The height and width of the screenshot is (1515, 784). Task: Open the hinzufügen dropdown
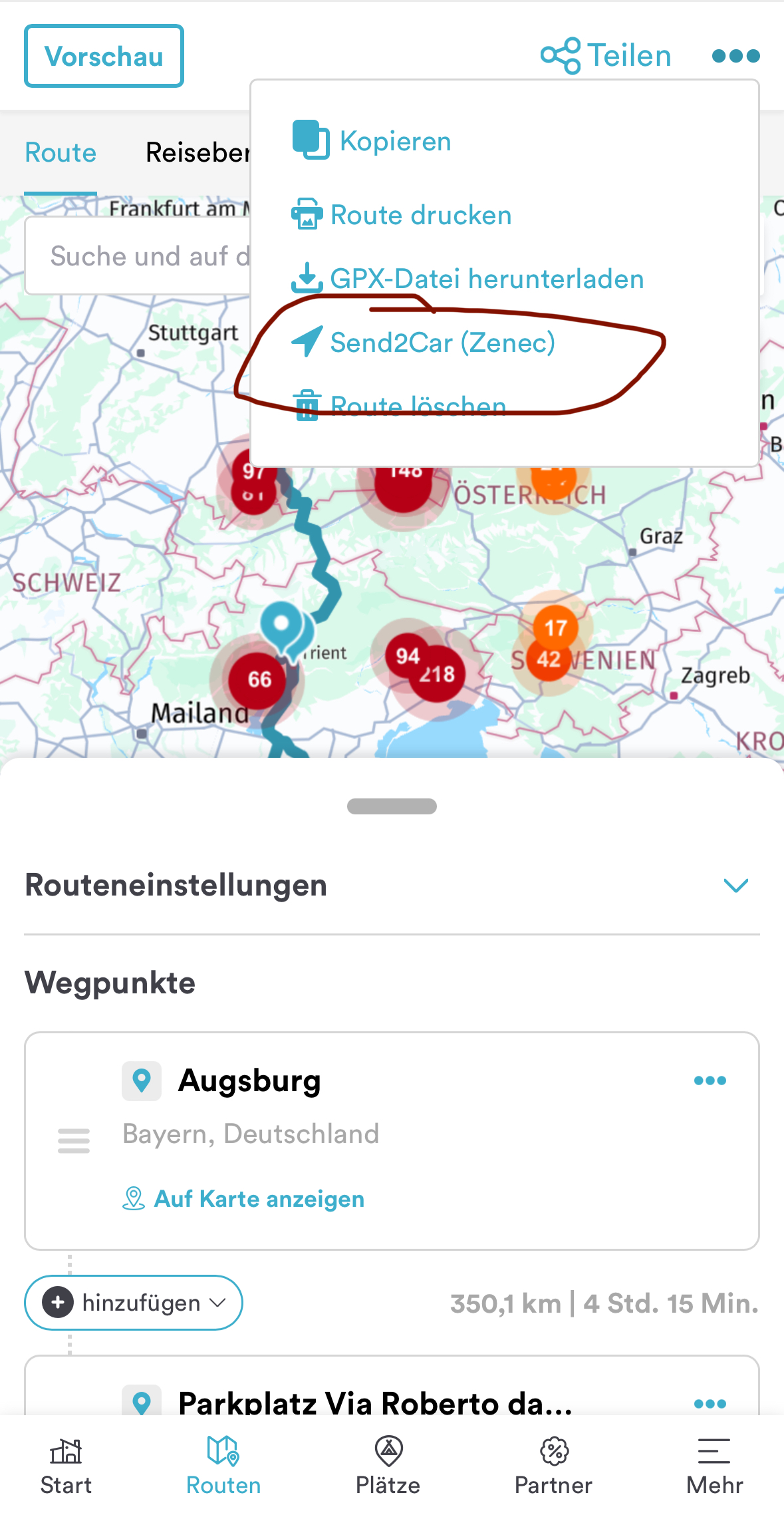(134, 1303)
